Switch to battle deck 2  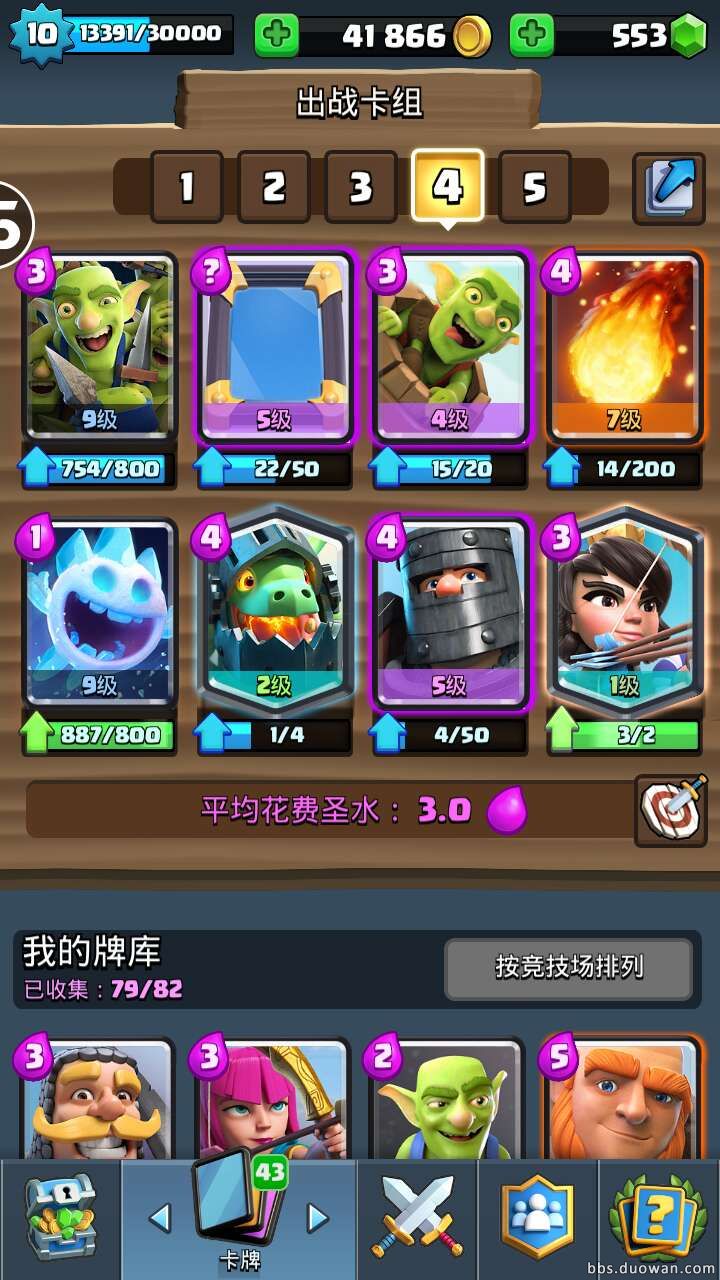(x=273, y=186)
